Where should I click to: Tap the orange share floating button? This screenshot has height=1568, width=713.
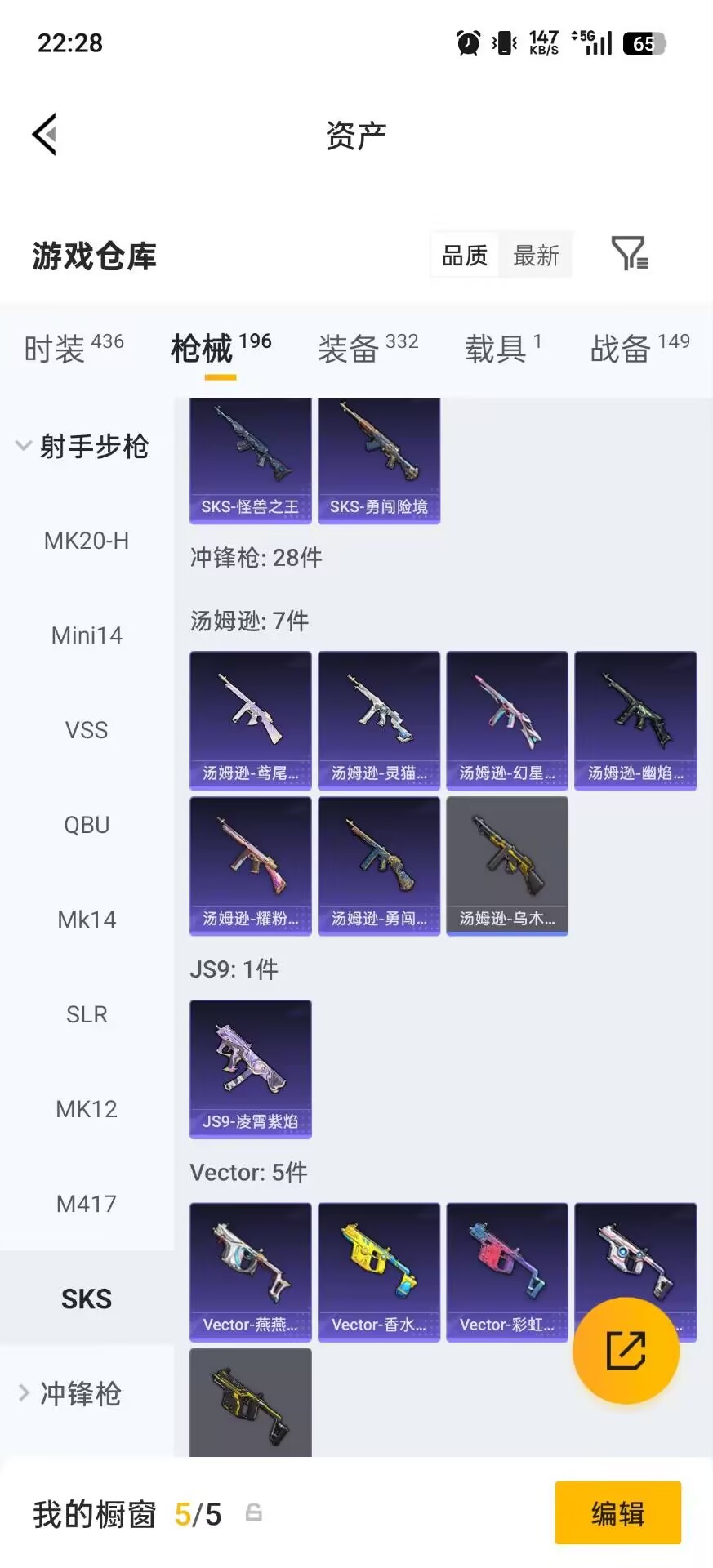coord(626,1350)
